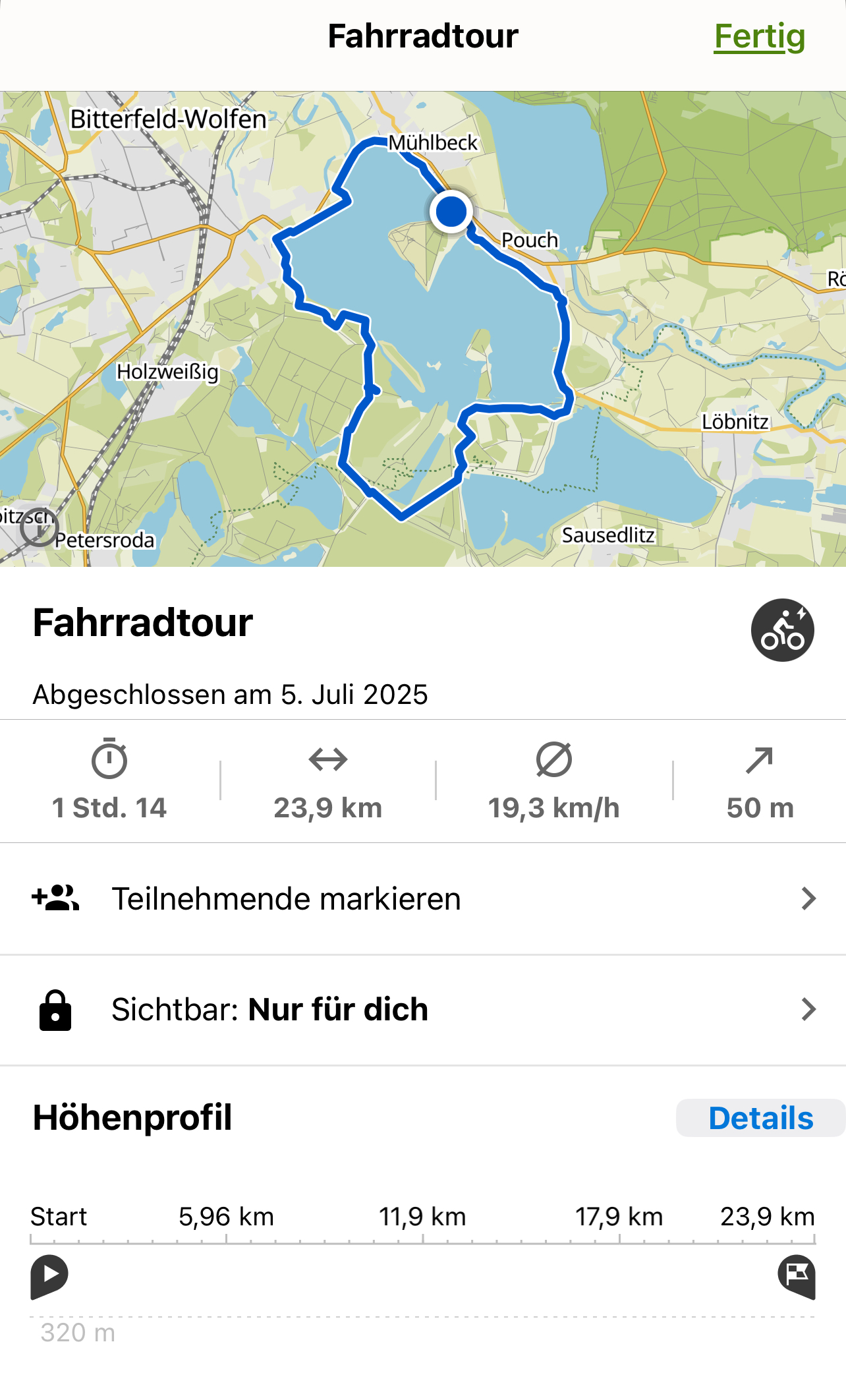Image resolution: width=846 pixels, height=1400 pixels.
Task: Change the e-bike sport type icon
Action: click(782, 629)
